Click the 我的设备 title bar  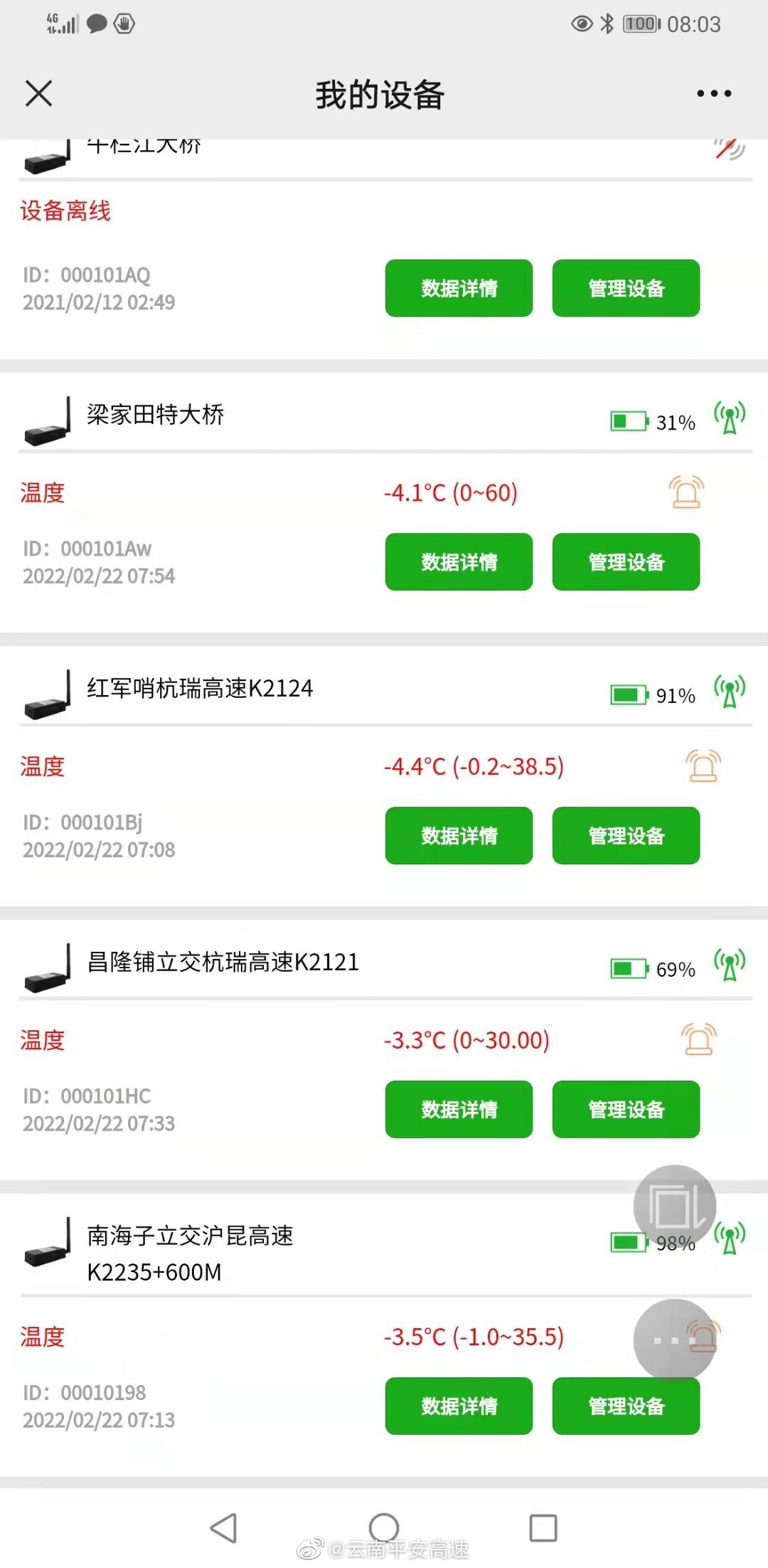coord(380,95)
